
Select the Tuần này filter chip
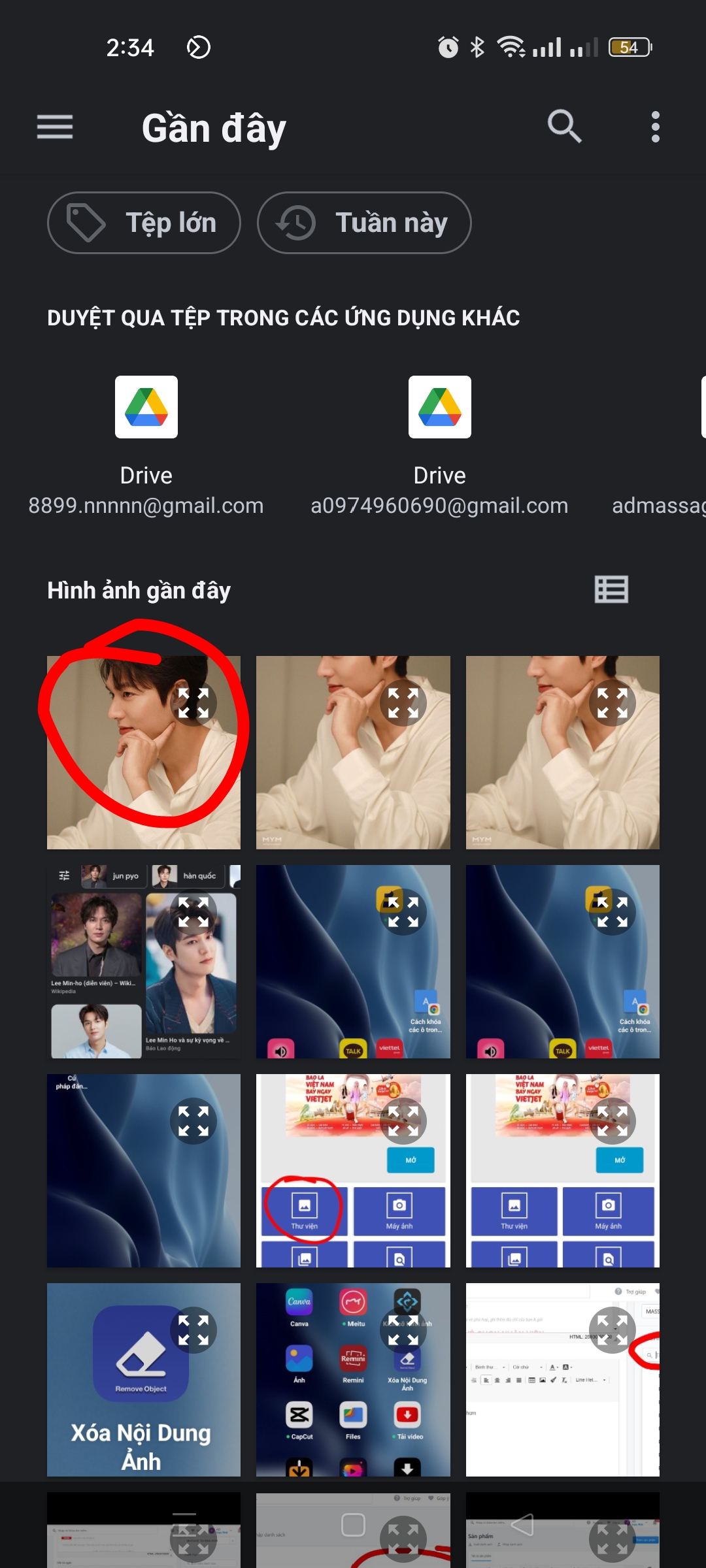(364, 223)
